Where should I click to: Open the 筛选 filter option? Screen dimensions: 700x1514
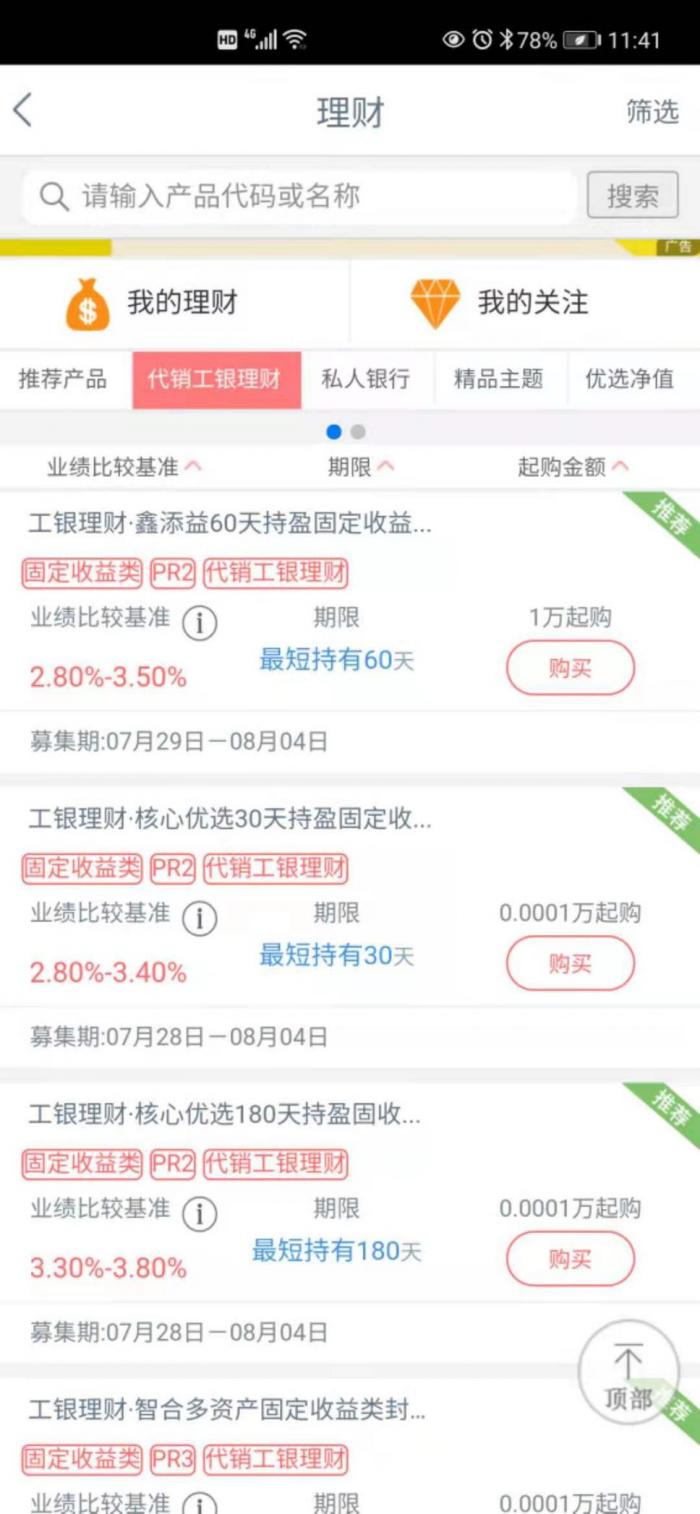(652, 111)
